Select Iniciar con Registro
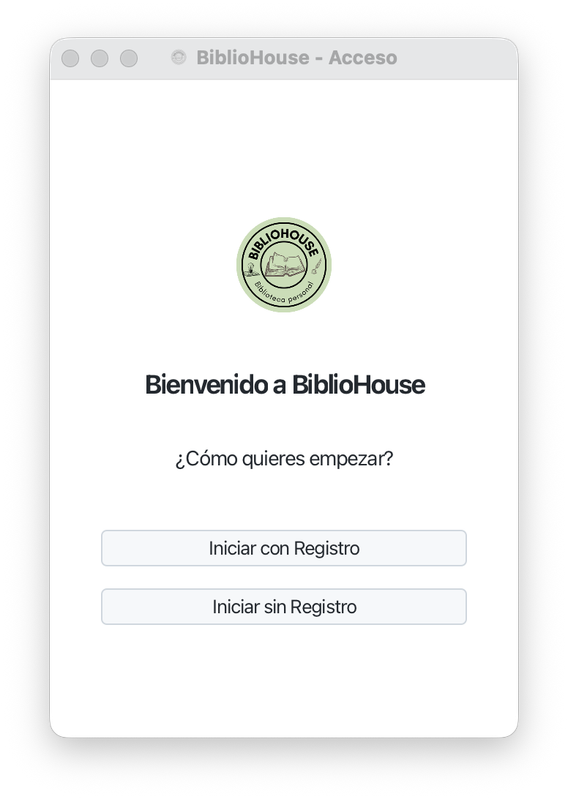568x799 pixels. (x=284, y=548)
